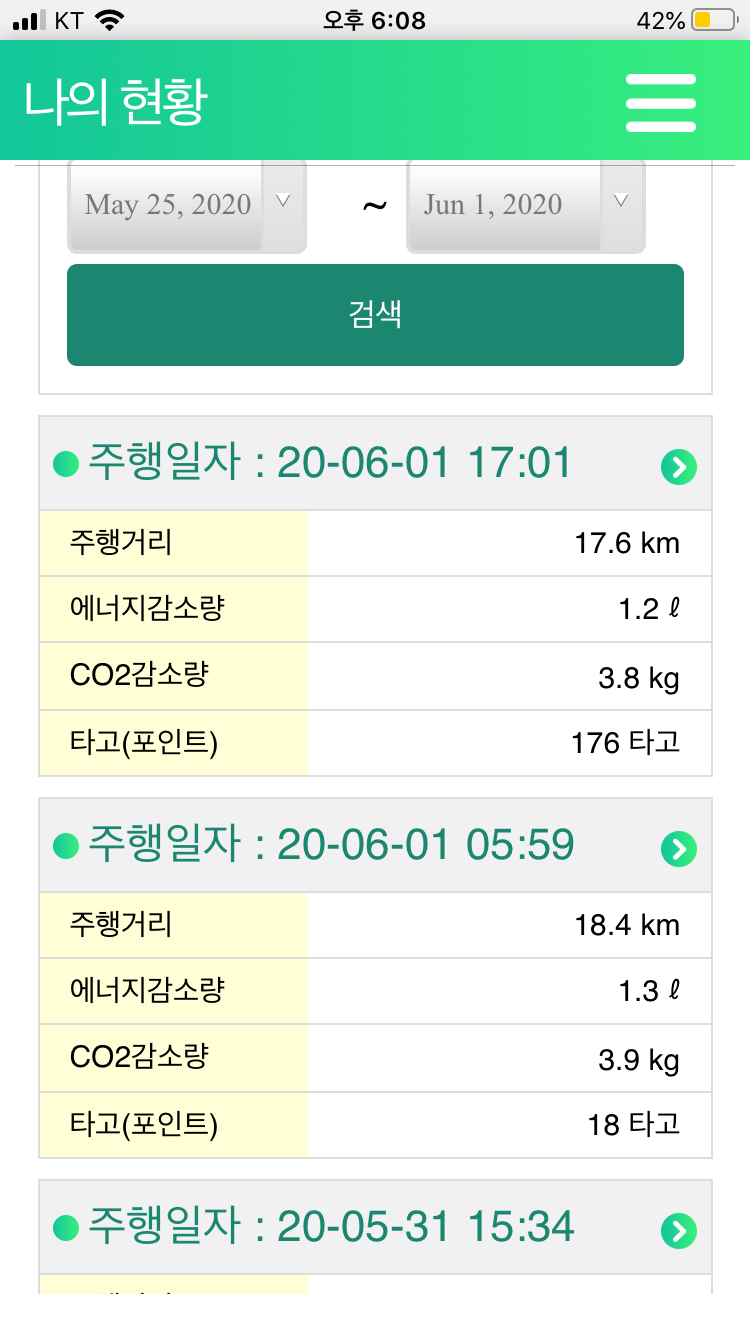Screen dimensions: 750x1334
Task: Open trip details for 20-05-31 15:34
Action: point(679,1231)
